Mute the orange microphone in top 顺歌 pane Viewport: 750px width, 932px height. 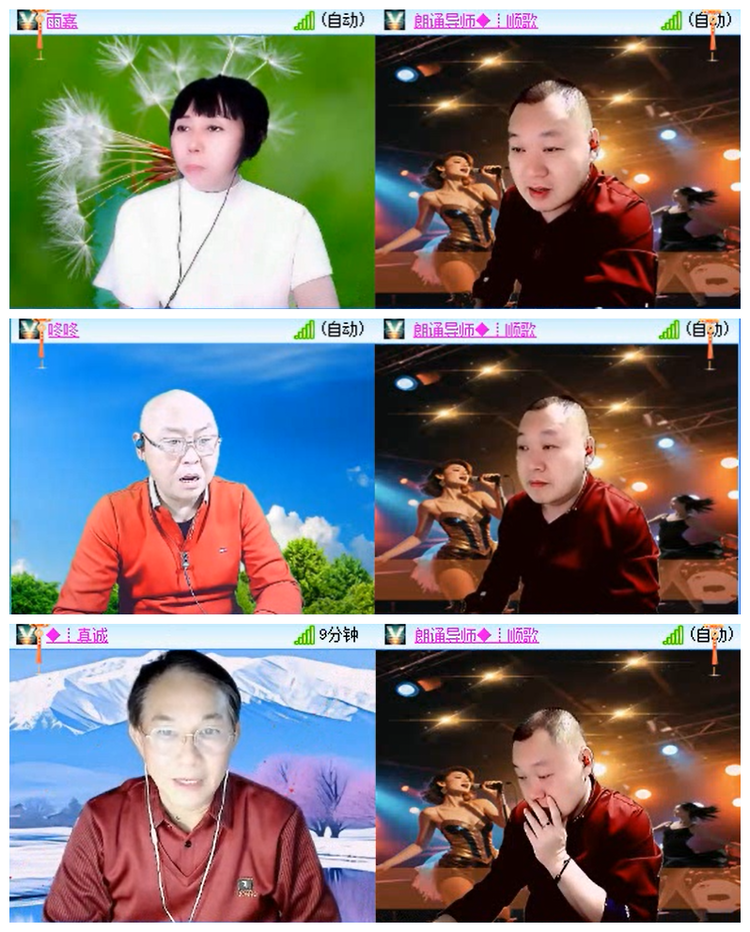click(x=714, y=22)
